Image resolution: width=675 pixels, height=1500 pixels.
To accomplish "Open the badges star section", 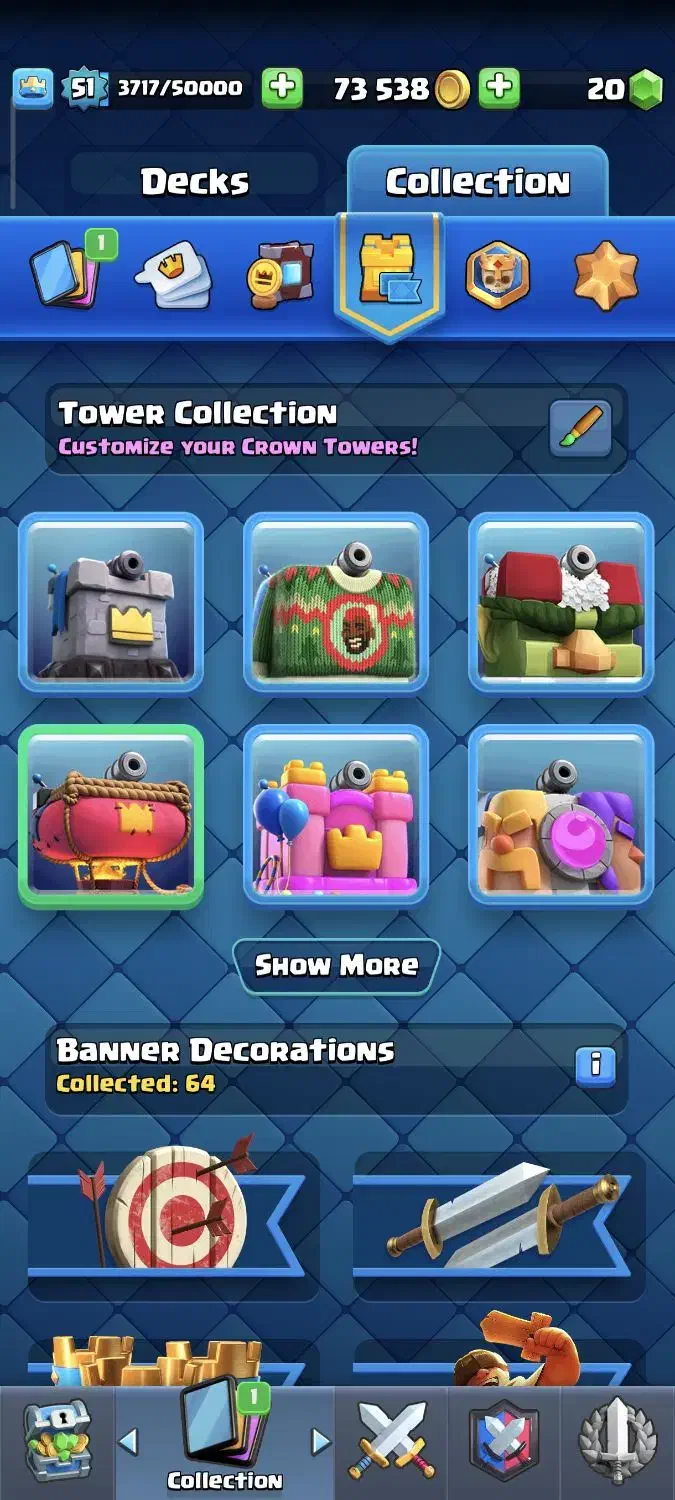I will click(x=606, y=275).
